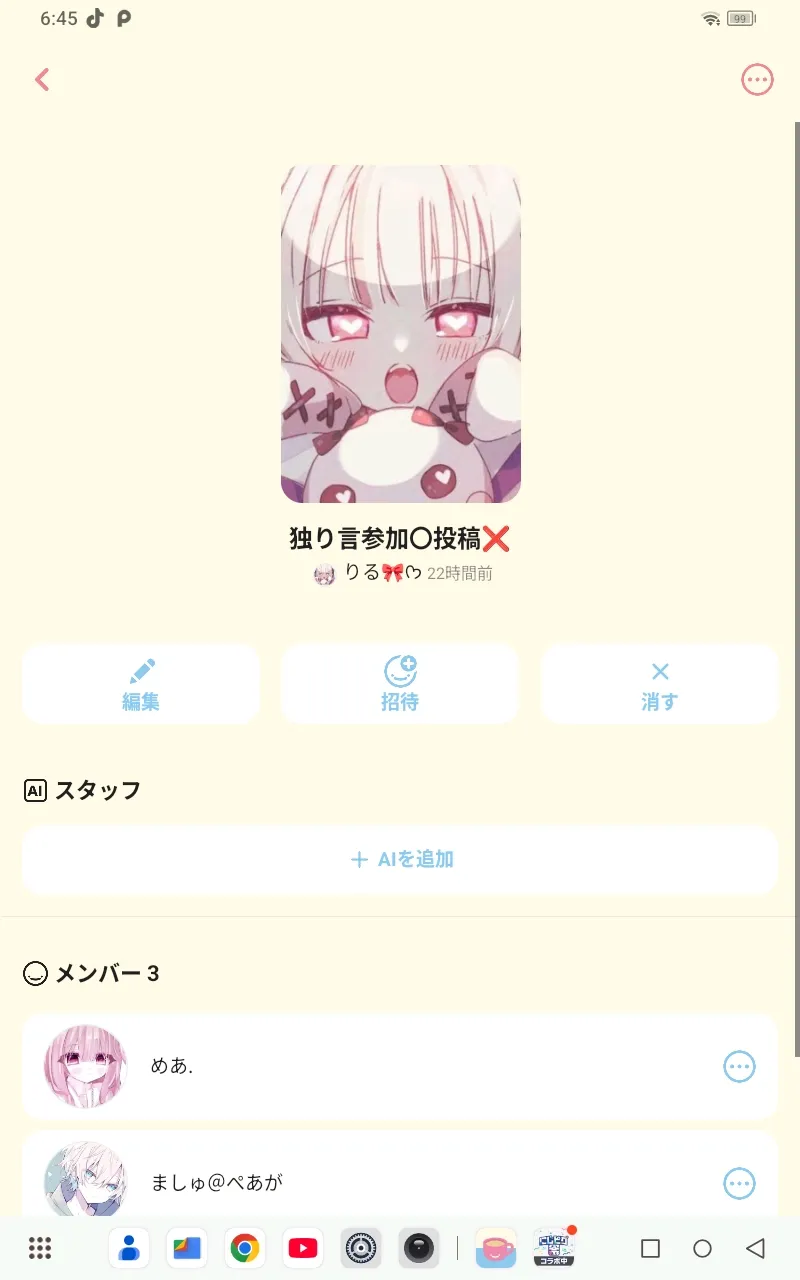The height and width of the screenshot is (1280, 800).
Task: Tap the 招待 invite button
Action: 400,684
